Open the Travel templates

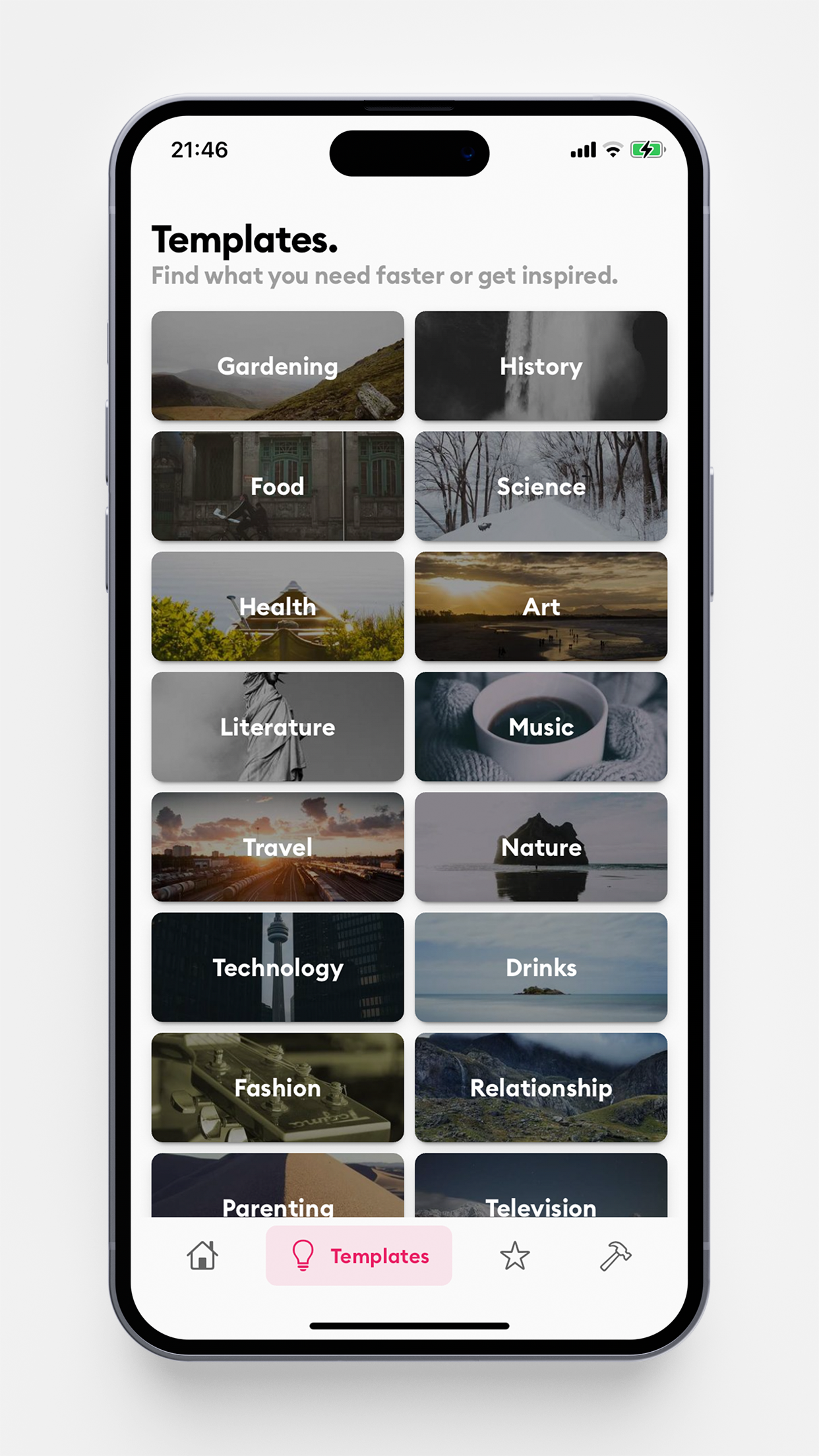(x=278, y=847)
